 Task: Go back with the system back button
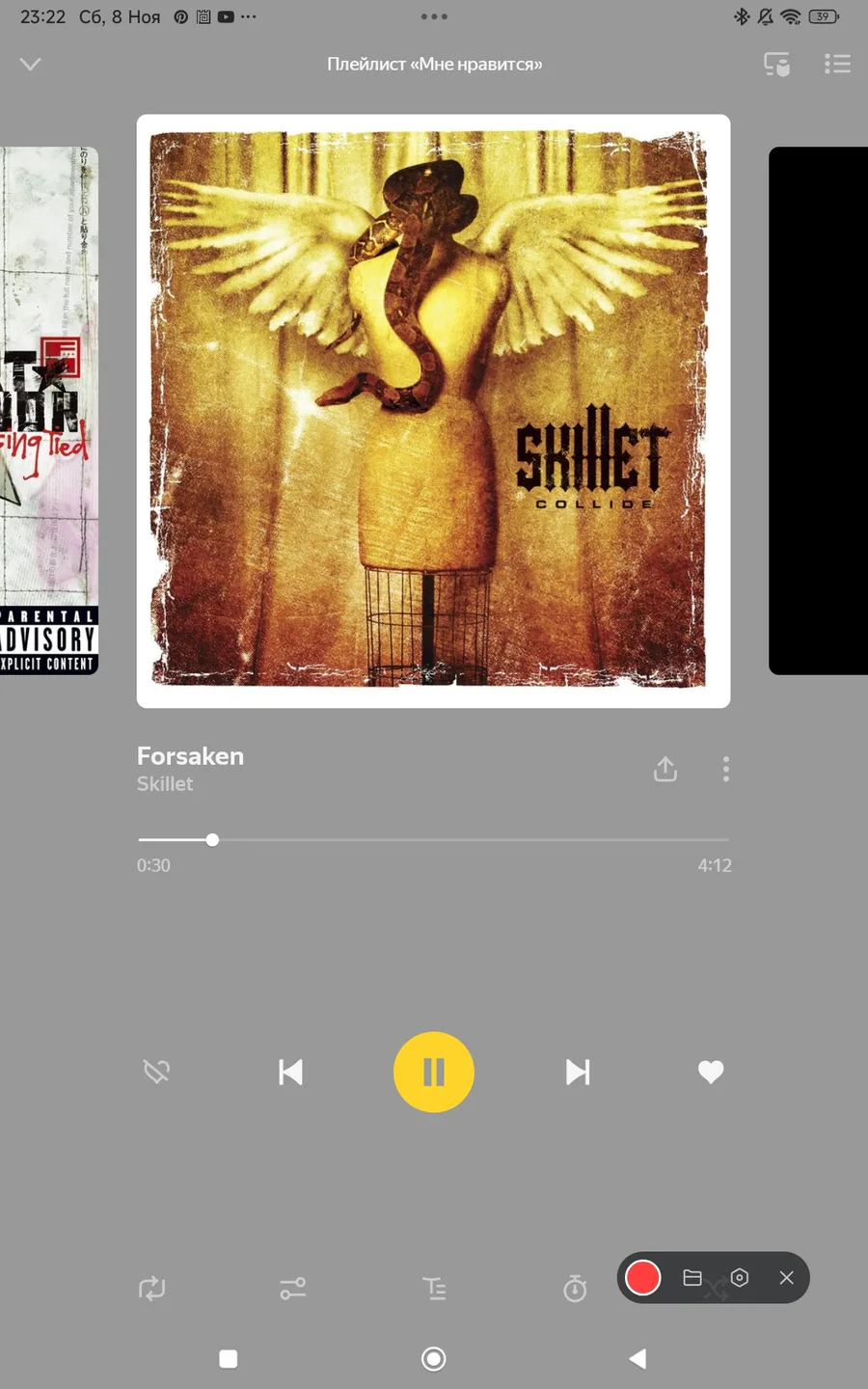[x=637, y=1358]
